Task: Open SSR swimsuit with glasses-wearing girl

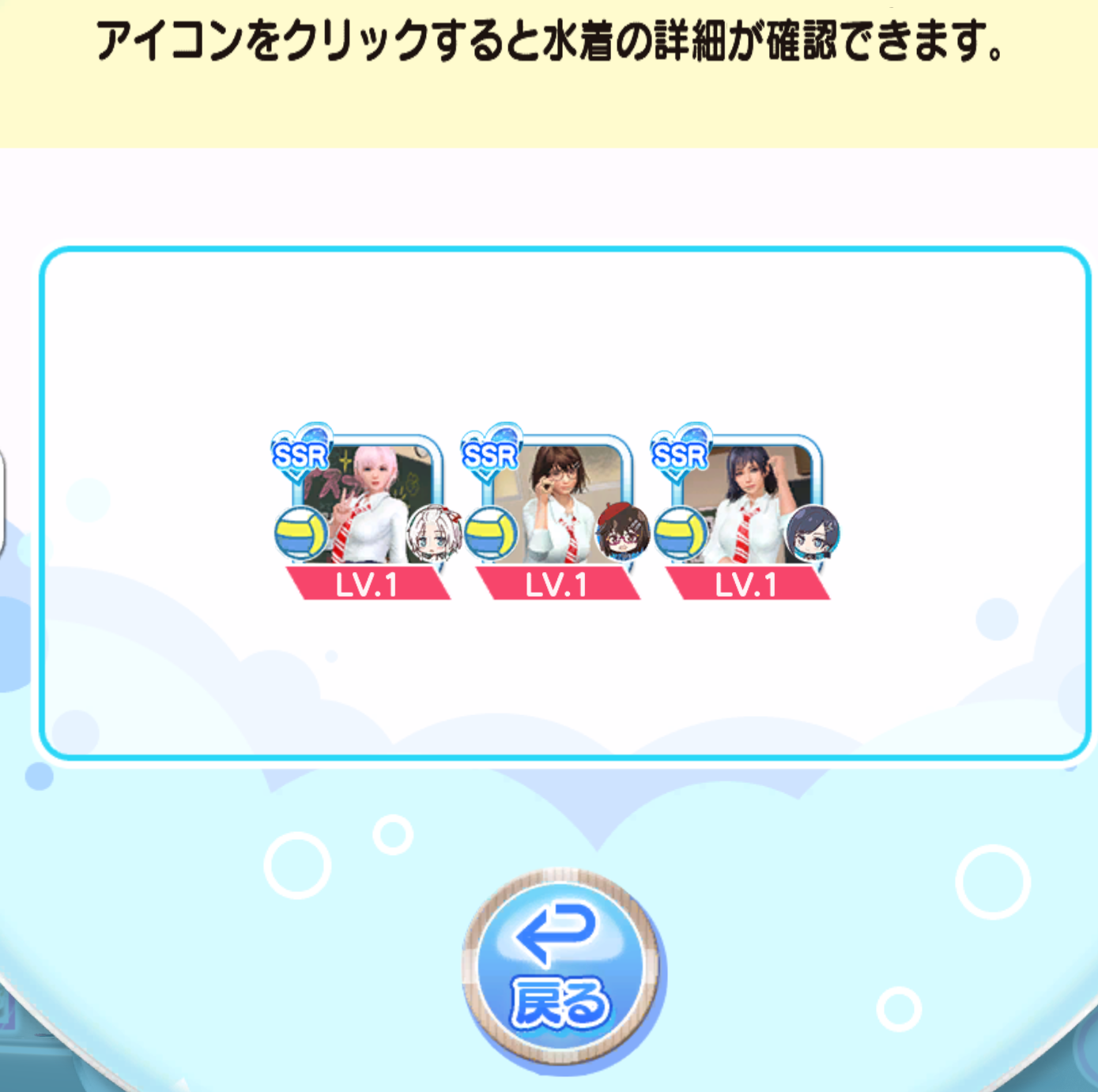Action: [x=556, y=506]
